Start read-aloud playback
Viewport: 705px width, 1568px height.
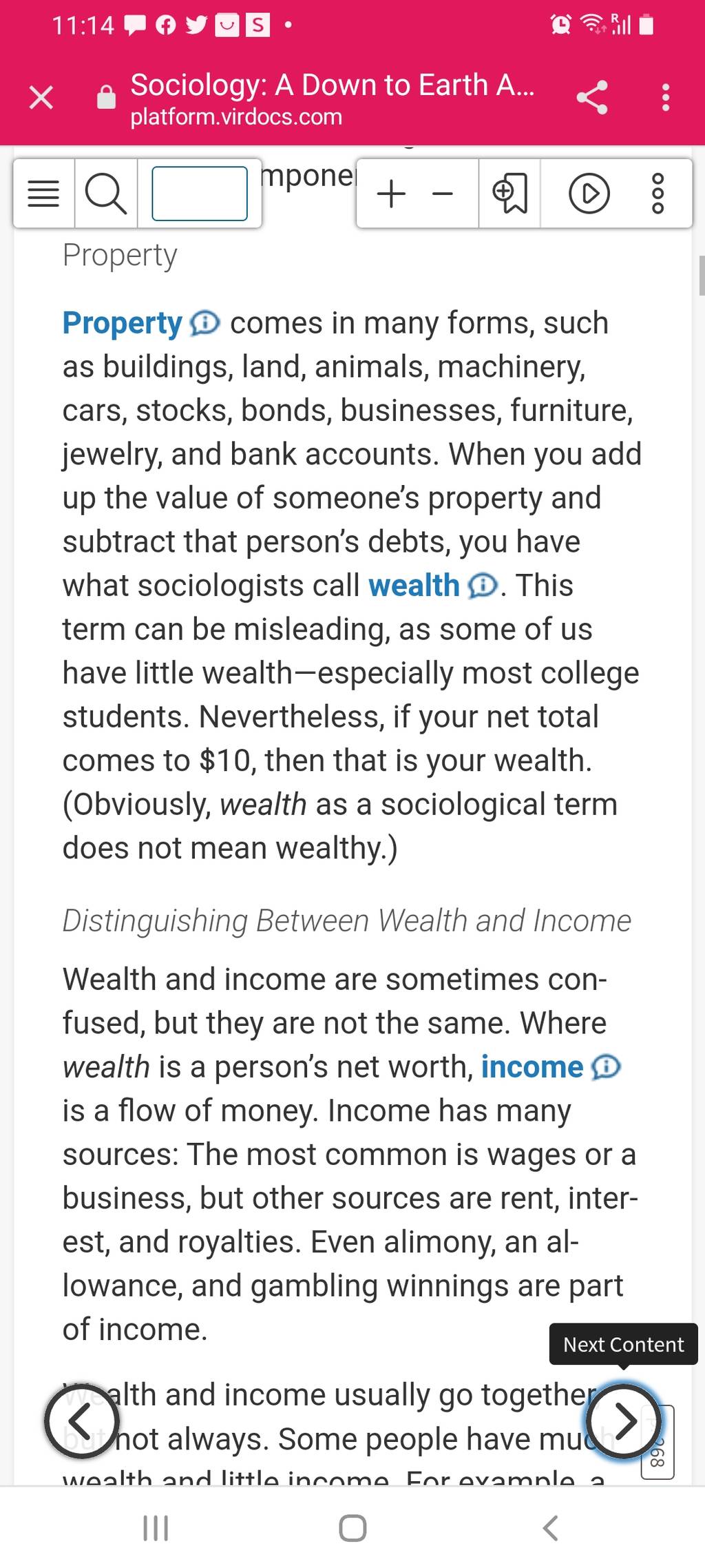click(589, 194)
